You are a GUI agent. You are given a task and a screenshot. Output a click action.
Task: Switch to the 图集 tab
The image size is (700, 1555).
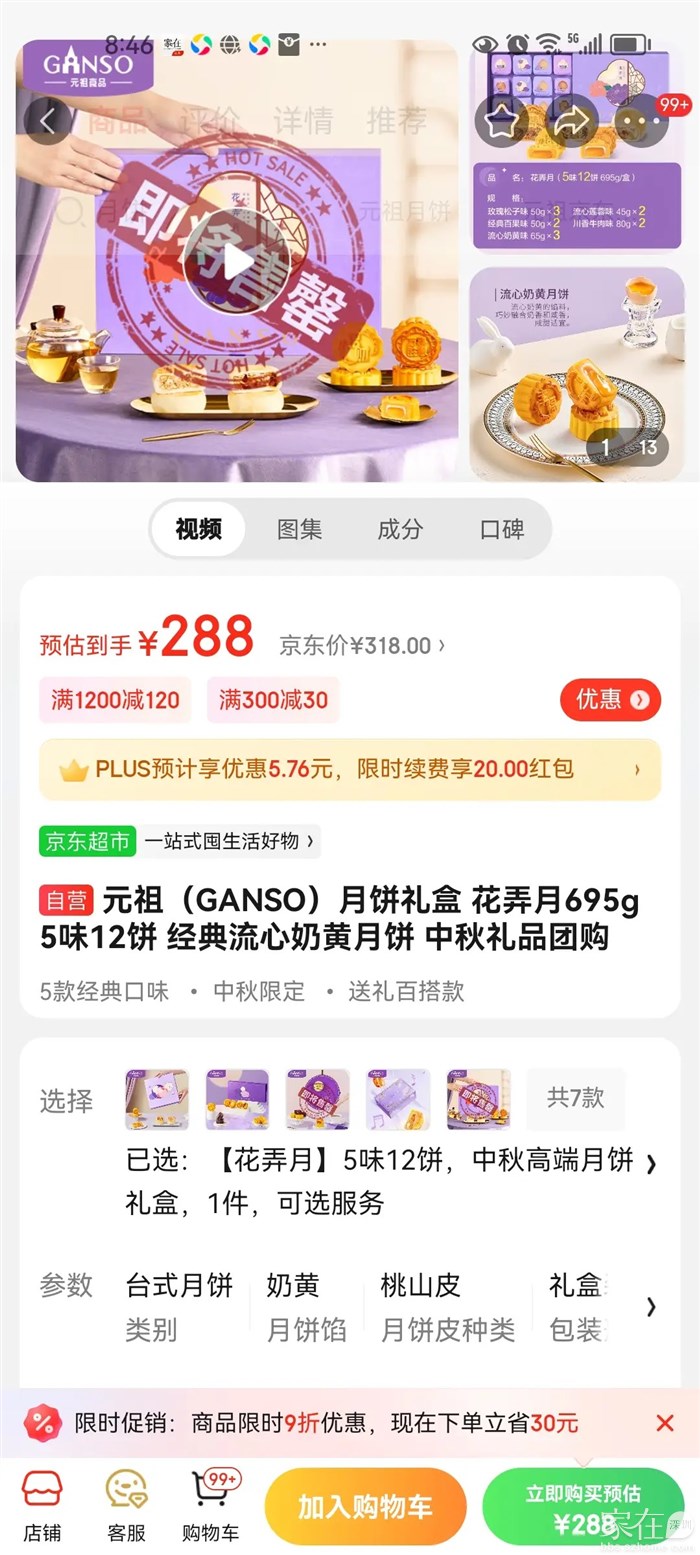tap(299, 529)
